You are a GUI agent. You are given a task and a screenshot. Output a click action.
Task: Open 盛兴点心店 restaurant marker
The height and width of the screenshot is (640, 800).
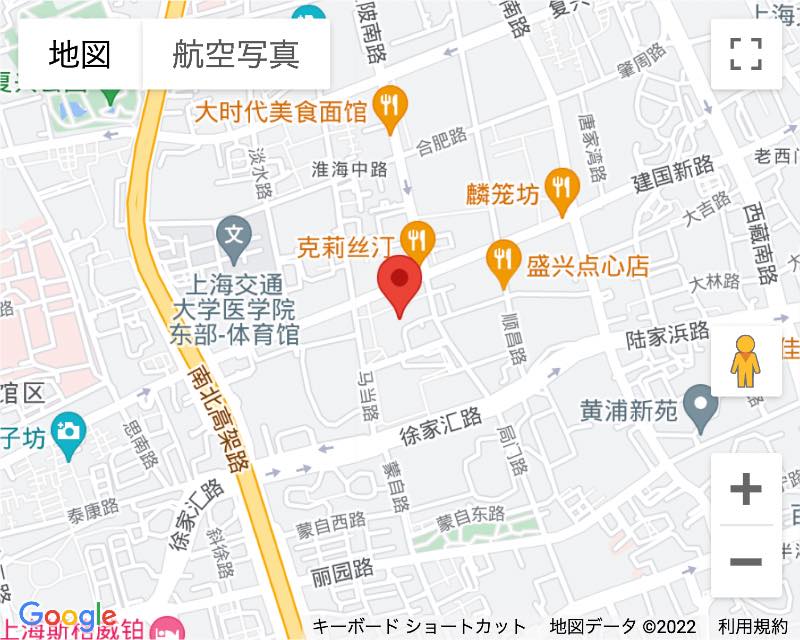[503, 262]
